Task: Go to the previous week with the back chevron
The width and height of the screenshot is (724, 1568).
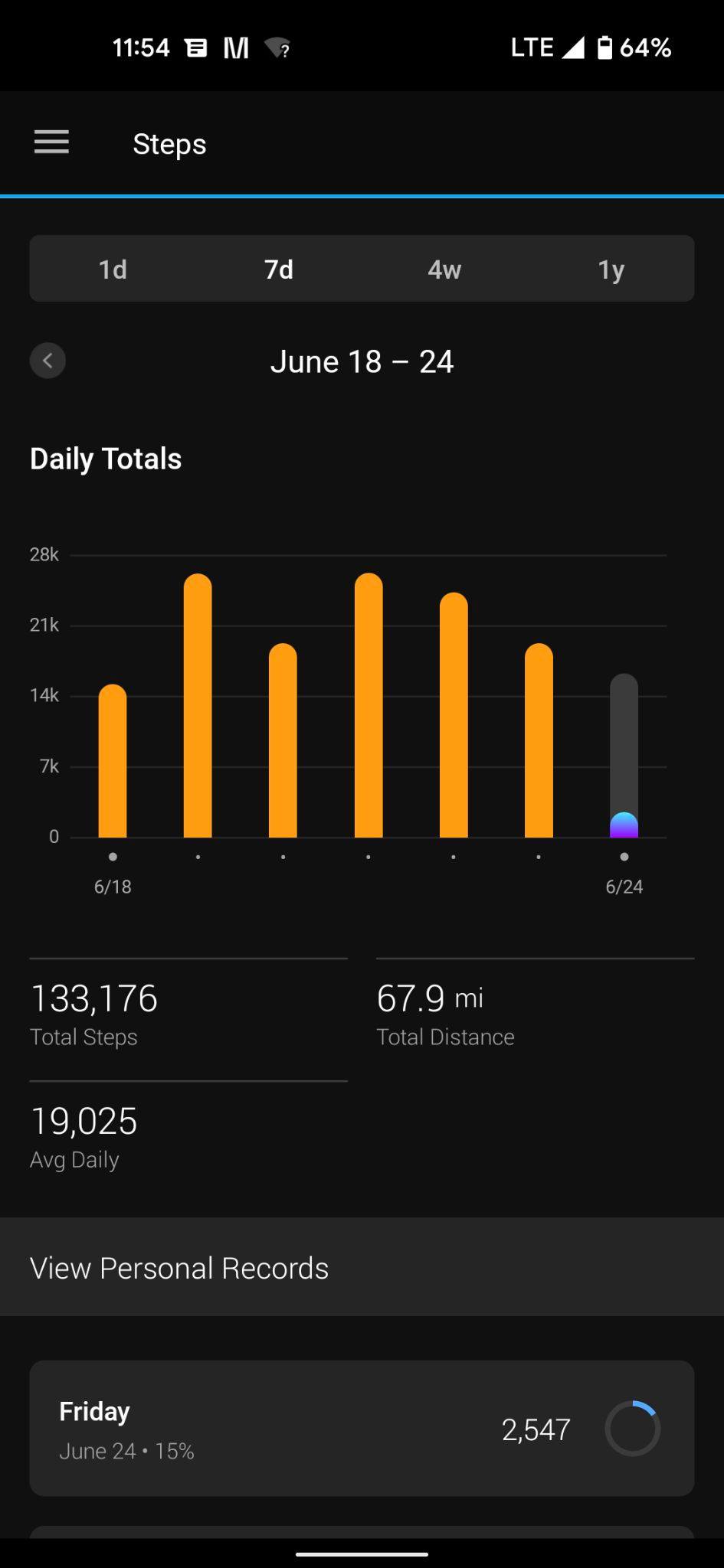Action: coord(48,360)
